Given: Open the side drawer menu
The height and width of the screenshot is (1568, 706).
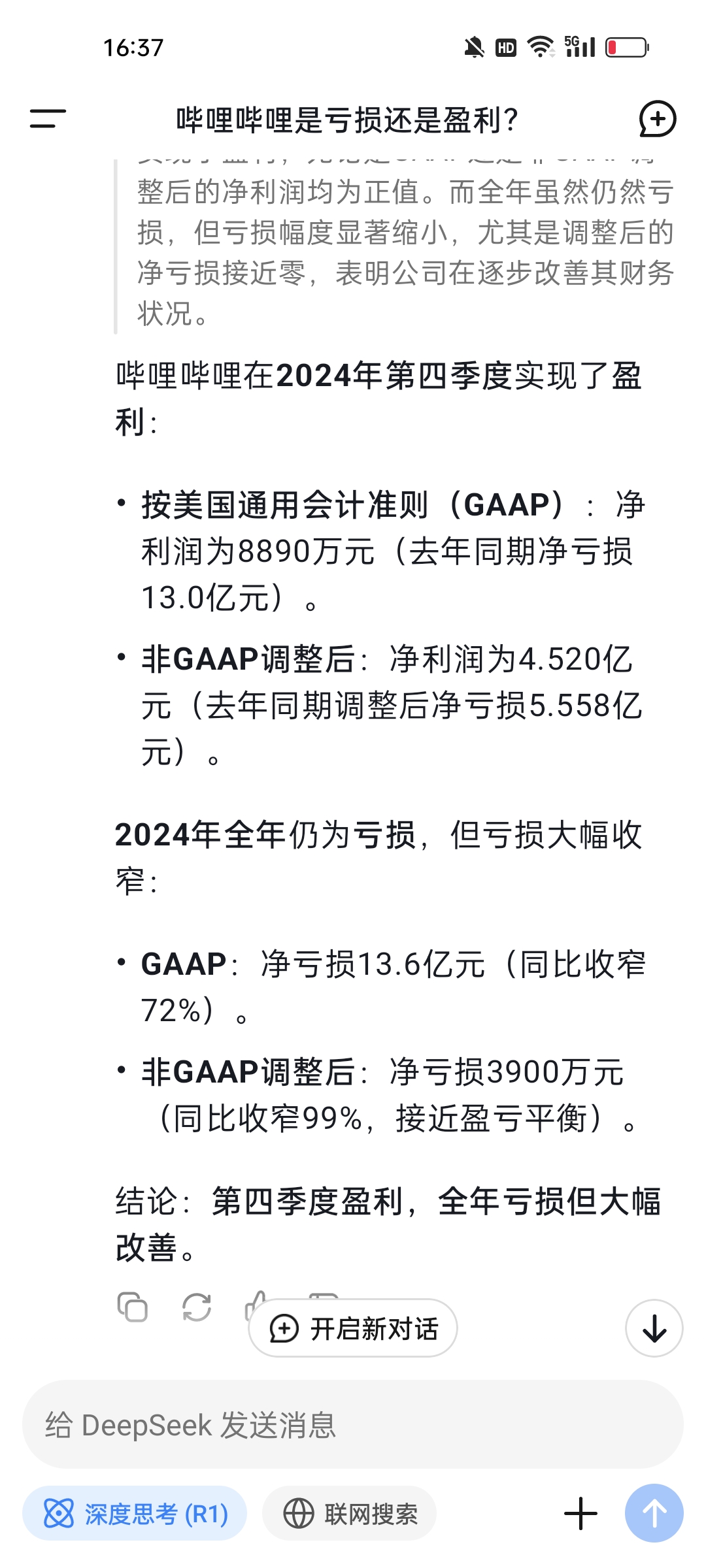Looking at the screenshot, I should point(48,119).
